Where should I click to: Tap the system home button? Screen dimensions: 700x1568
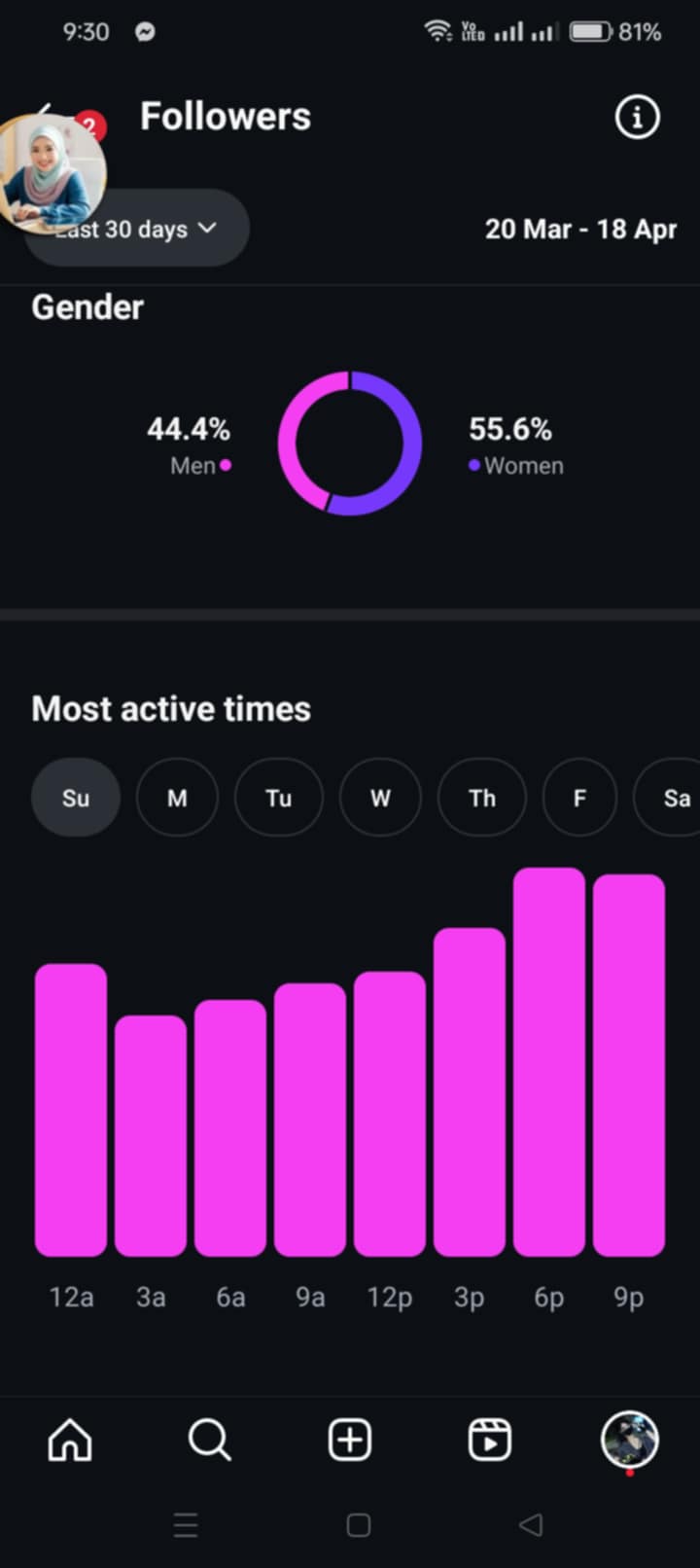click(359, 1524)
